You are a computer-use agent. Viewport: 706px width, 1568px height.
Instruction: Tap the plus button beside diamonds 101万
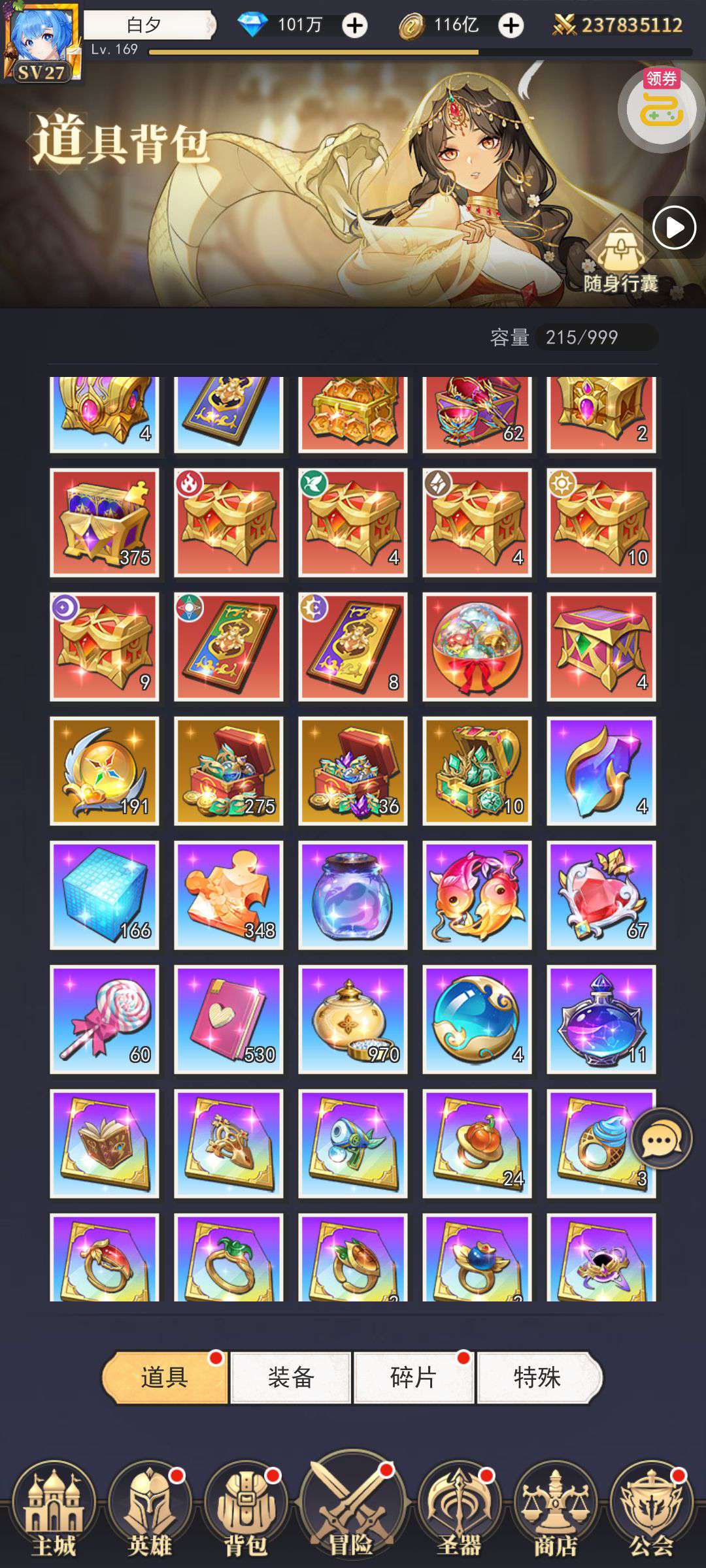[355, 25]
